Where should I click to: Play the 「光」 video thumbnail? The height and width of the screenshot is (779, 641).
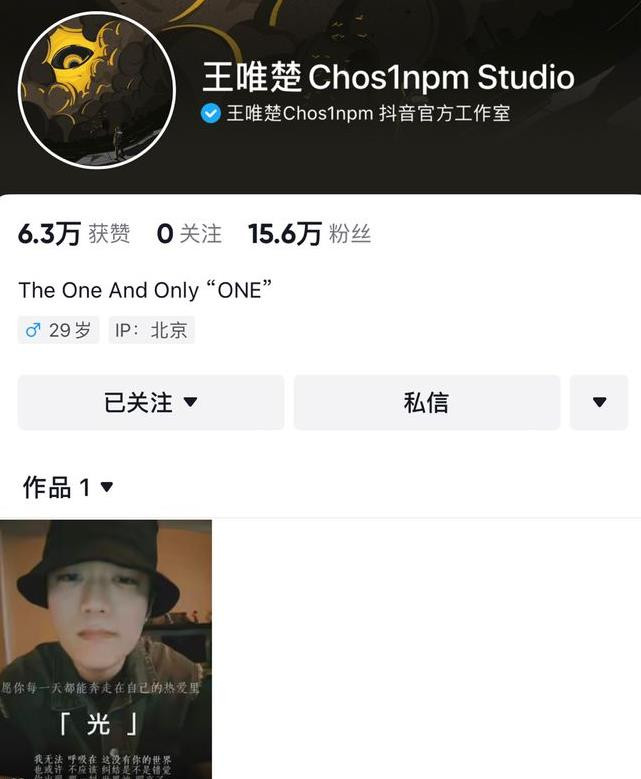pyautogui.click(x=106, y=648)
